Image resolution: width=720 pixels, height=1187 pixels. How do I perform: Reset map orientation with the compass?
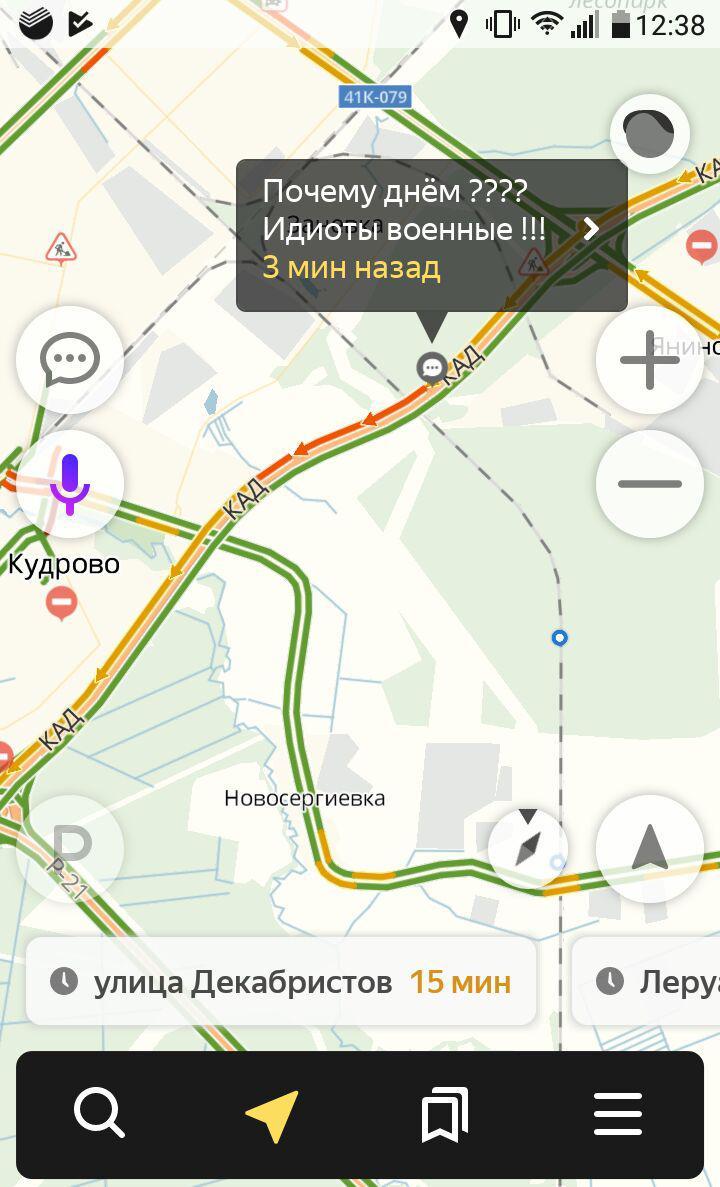[x=528, y=848]
